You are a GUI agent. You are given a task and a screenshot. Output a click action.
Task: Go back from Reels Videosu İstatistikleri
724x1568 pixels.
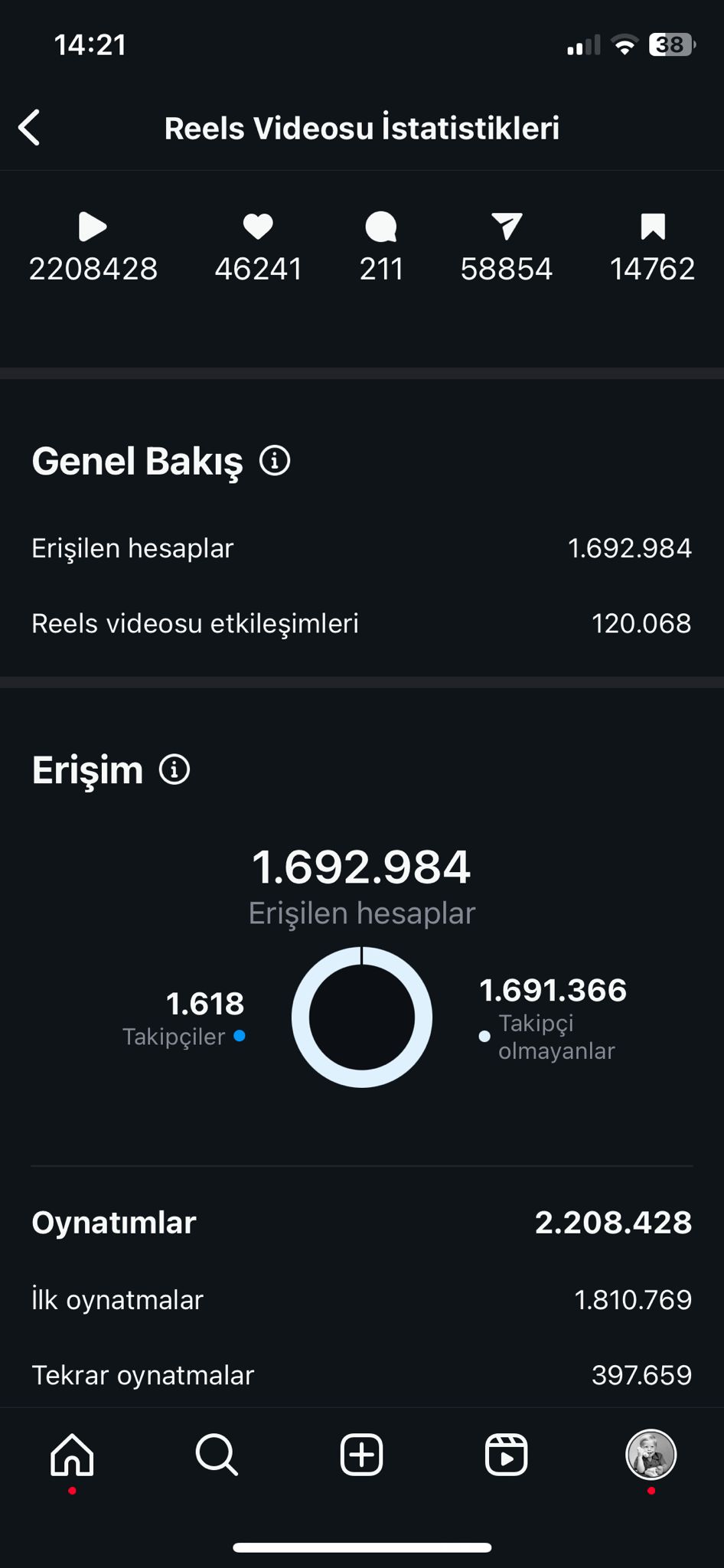[x=29, y=127]
